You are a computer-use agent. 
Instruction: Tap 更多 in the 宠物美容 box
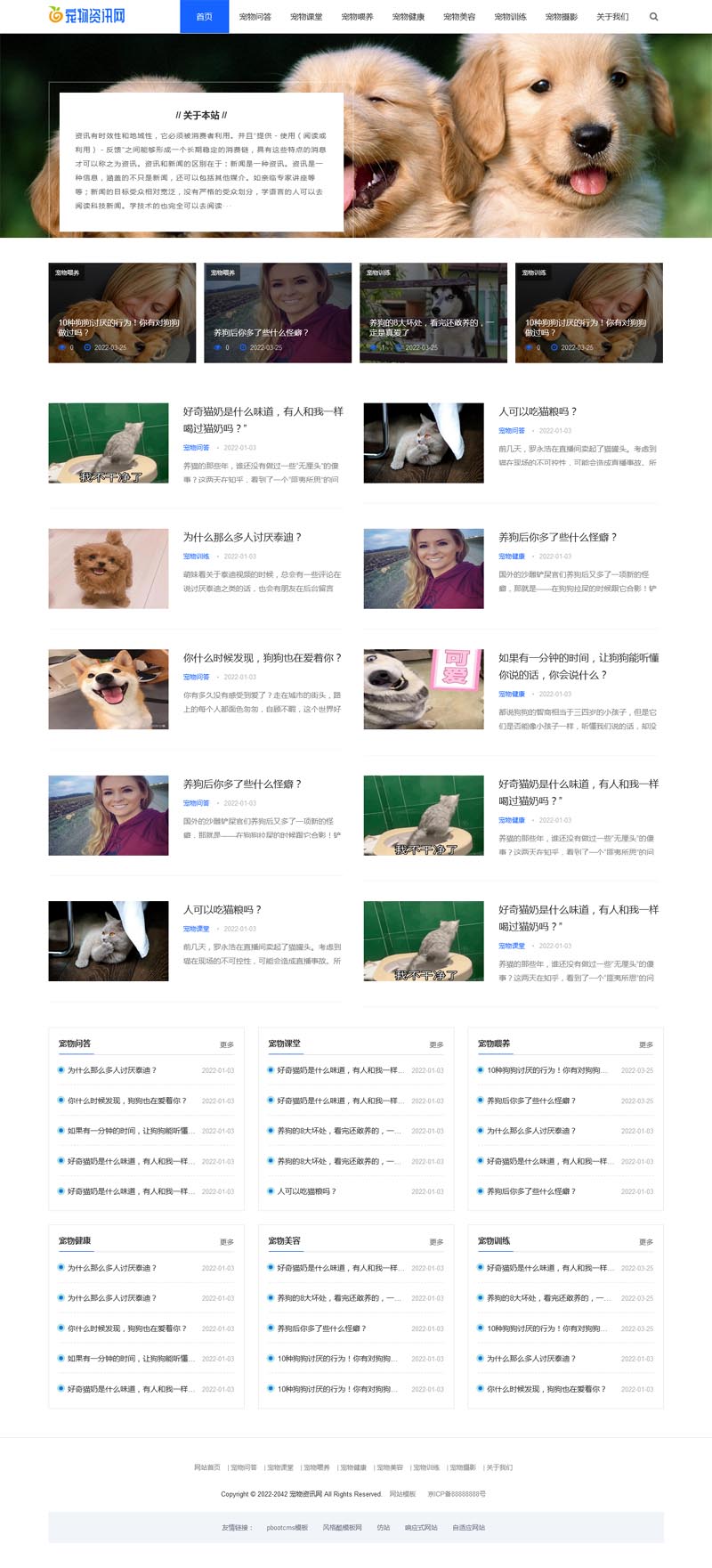436,1241
